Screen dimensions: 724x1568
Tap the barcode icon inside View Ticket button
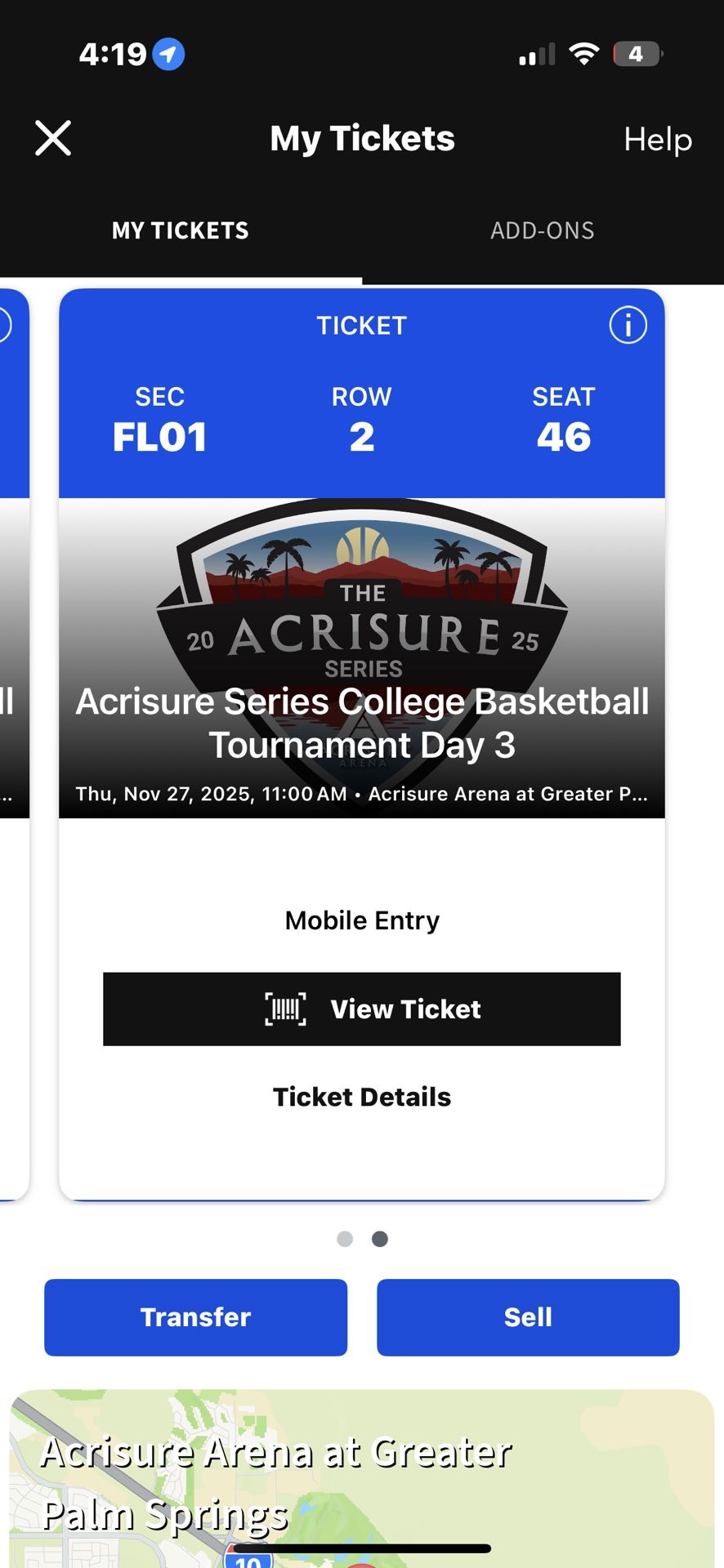(x=285, y=1009)
